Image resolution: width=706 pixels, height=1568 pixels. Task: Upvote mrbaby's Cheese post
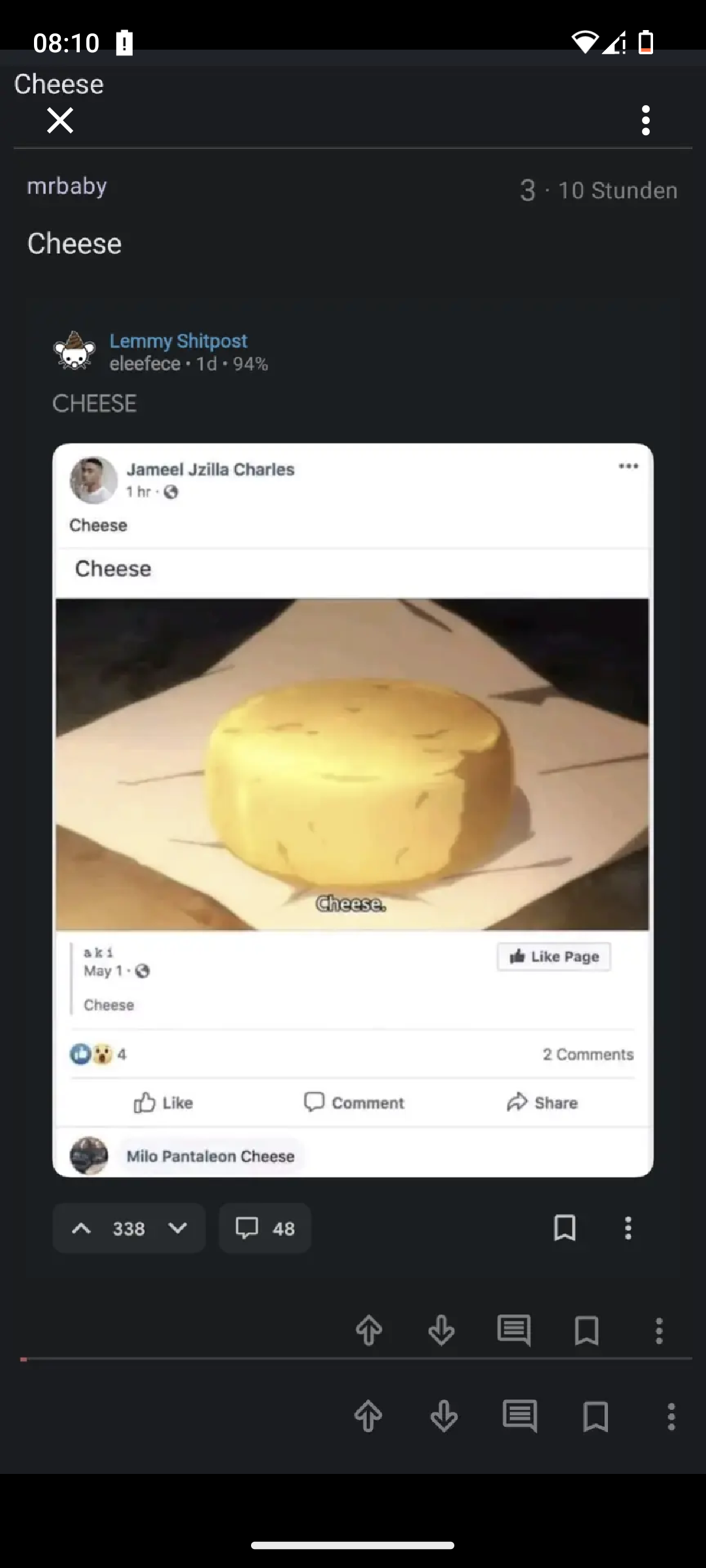click(369, 1330)
